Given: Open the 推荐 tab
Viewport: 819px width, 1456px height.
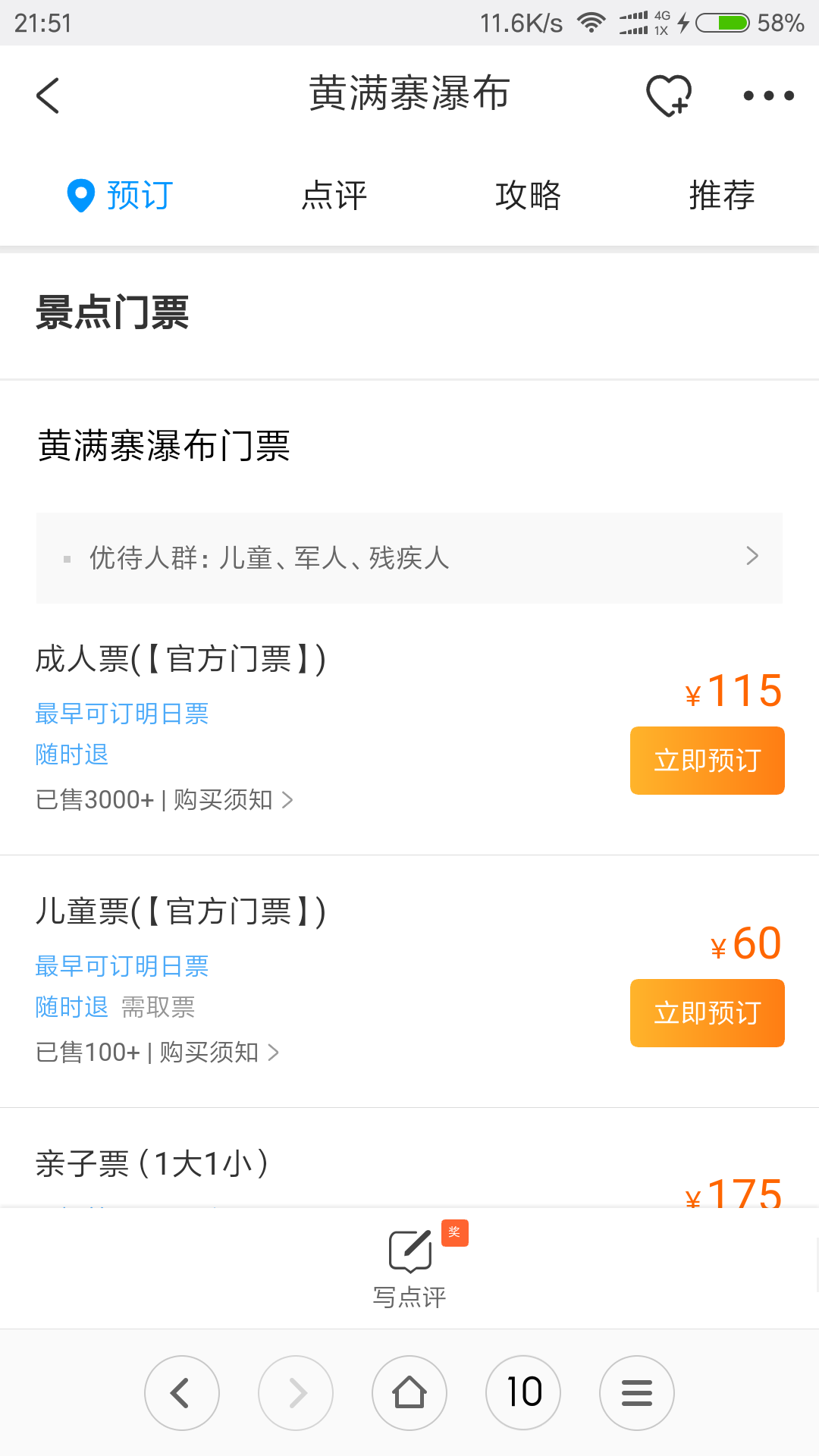Looking at the screenshot, I should [x=722, y=196].
